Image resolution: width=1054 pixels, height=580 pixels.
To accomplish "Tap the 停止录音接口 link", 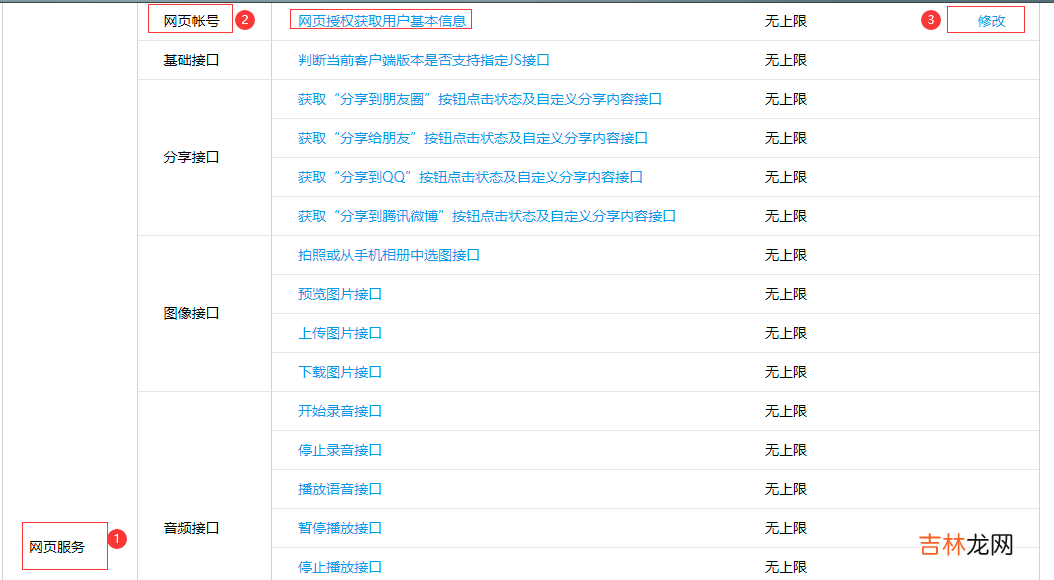I will (340, 450).
